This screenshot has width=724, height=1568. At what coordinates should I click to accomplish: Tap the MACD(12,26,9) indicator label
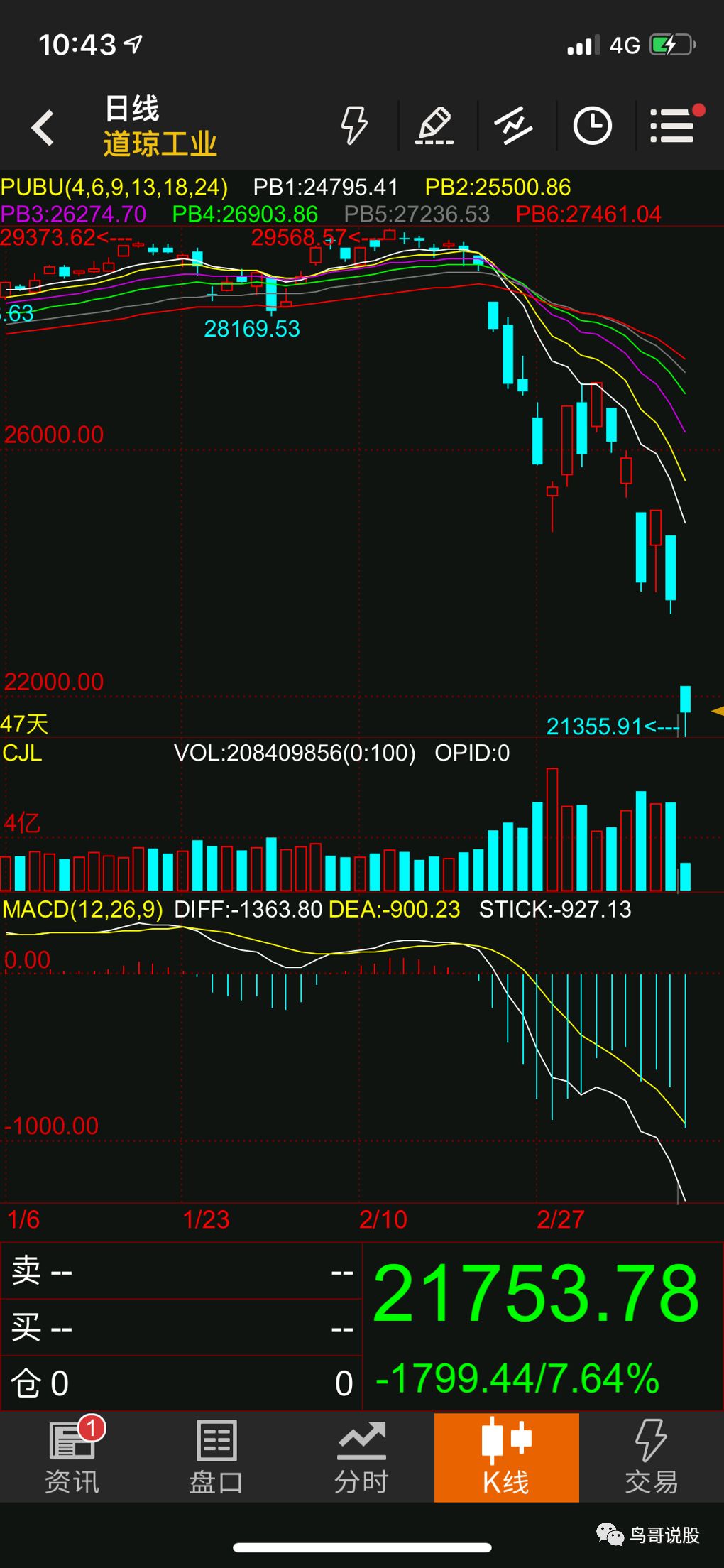(x=82, y=910)
